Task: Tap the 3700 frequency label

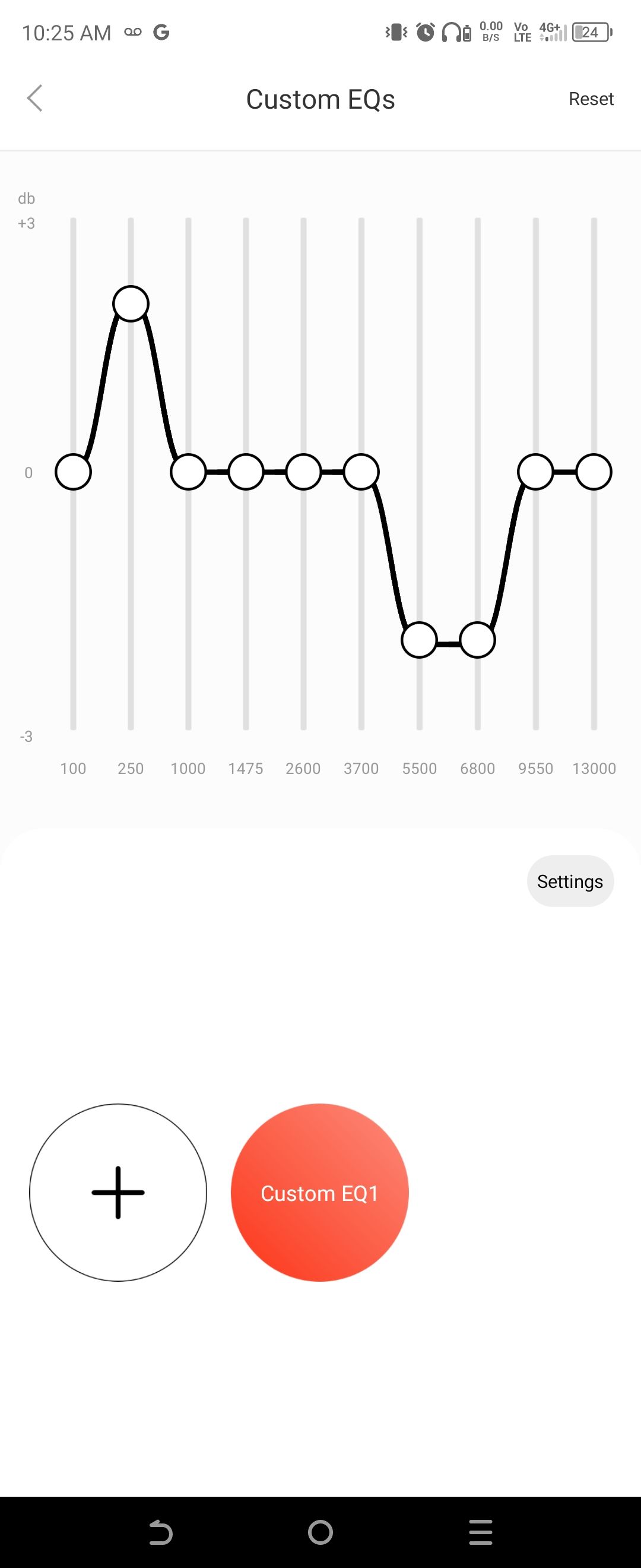Action: (x=362, y=768)
